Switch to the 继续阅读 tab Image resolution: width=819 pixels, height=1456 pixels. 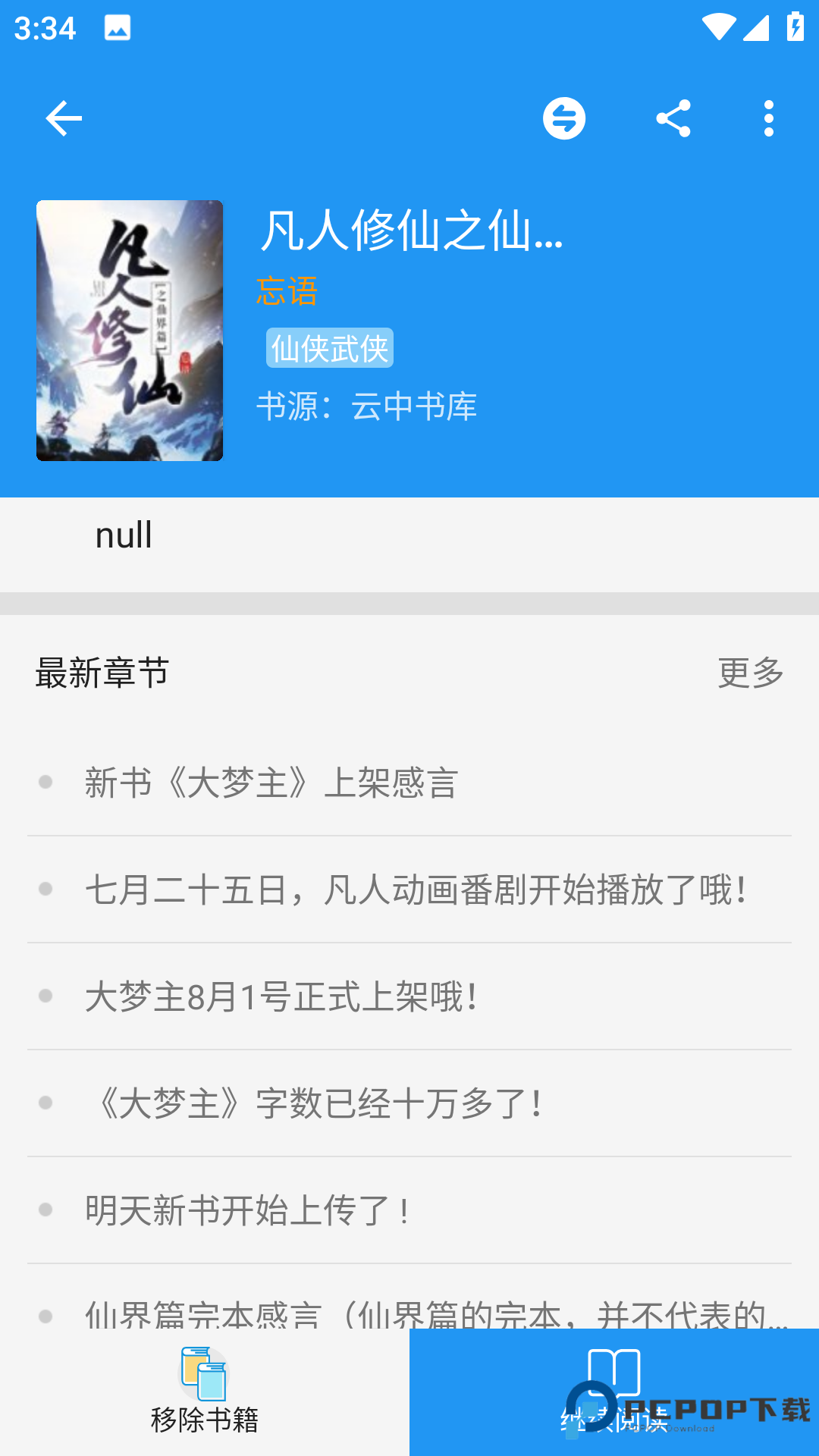click(614, 1395)
